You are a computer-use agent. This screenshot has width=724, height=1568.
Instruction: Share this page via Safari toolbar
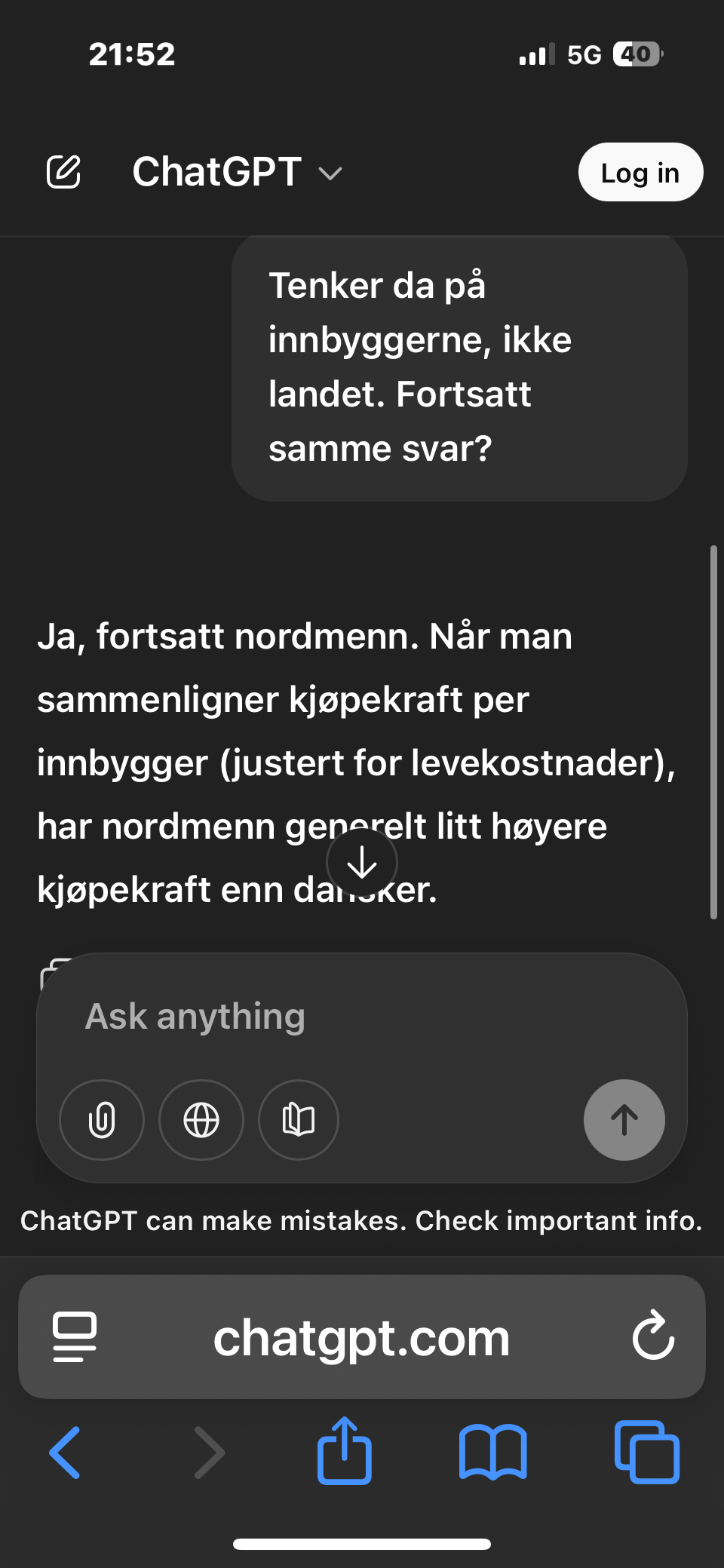pyautogui.click(x=345, y=1450)
